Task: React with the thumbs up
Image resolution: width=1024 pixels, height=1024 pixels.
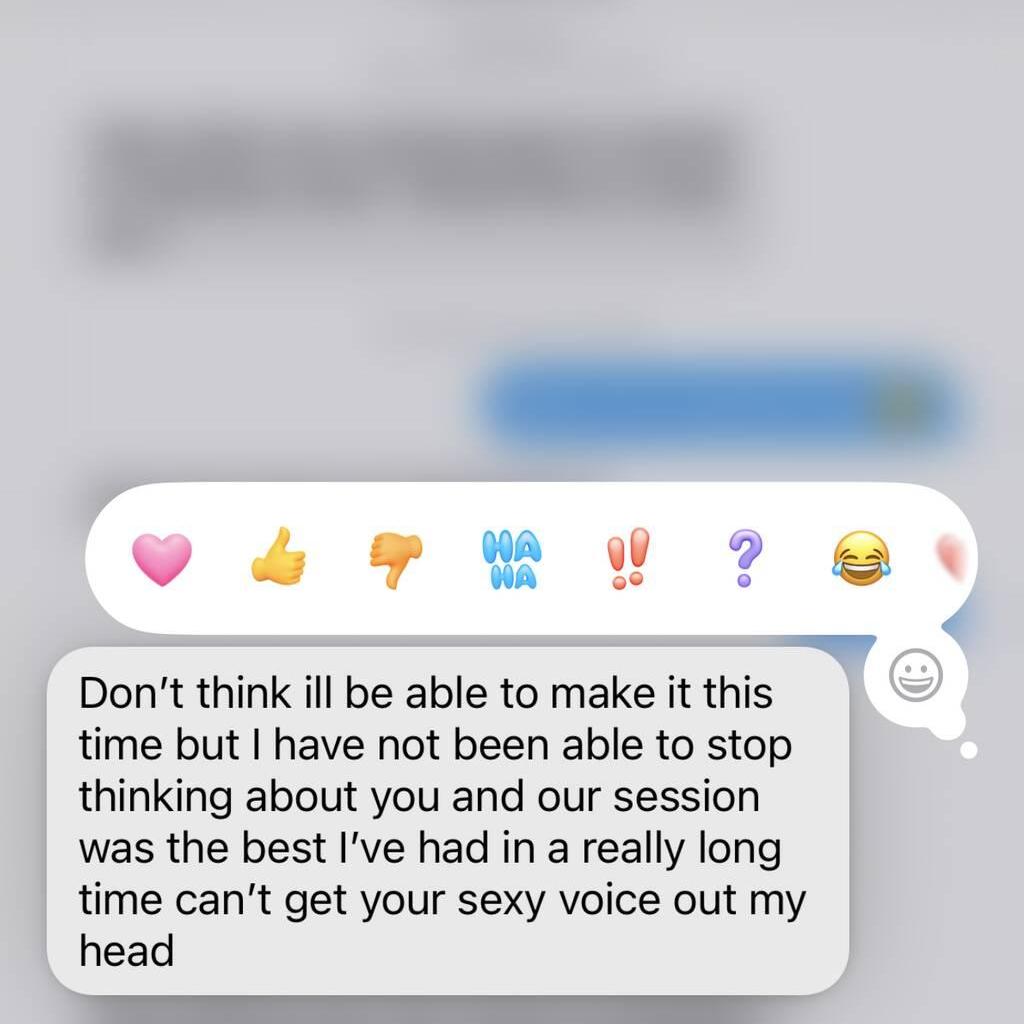Action: pyautogui.click(x=278, y=558)
